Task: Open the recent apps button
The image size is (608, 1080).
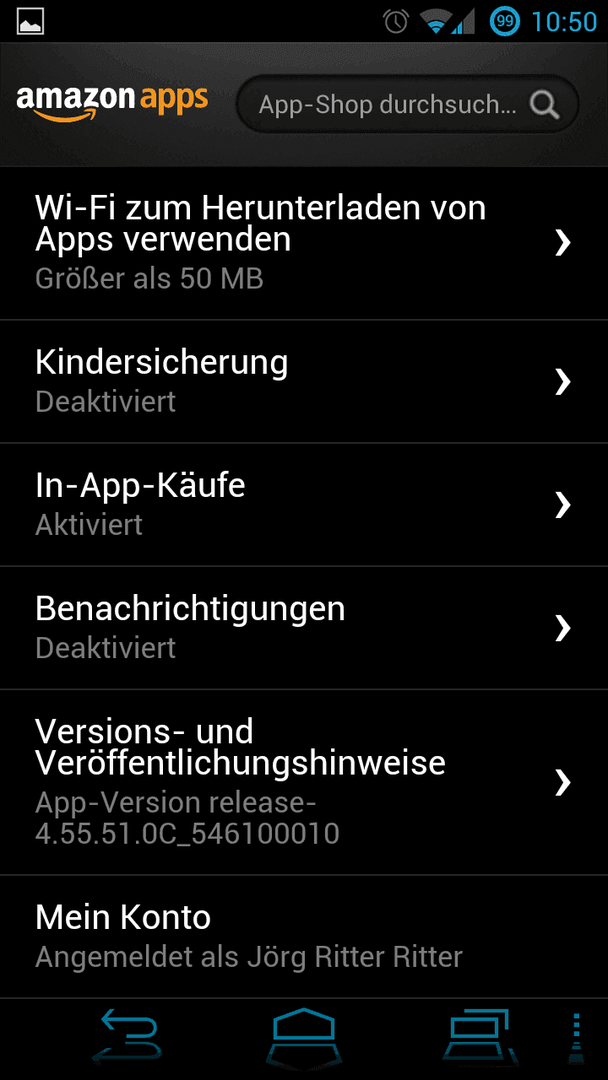Action: 479,1034
